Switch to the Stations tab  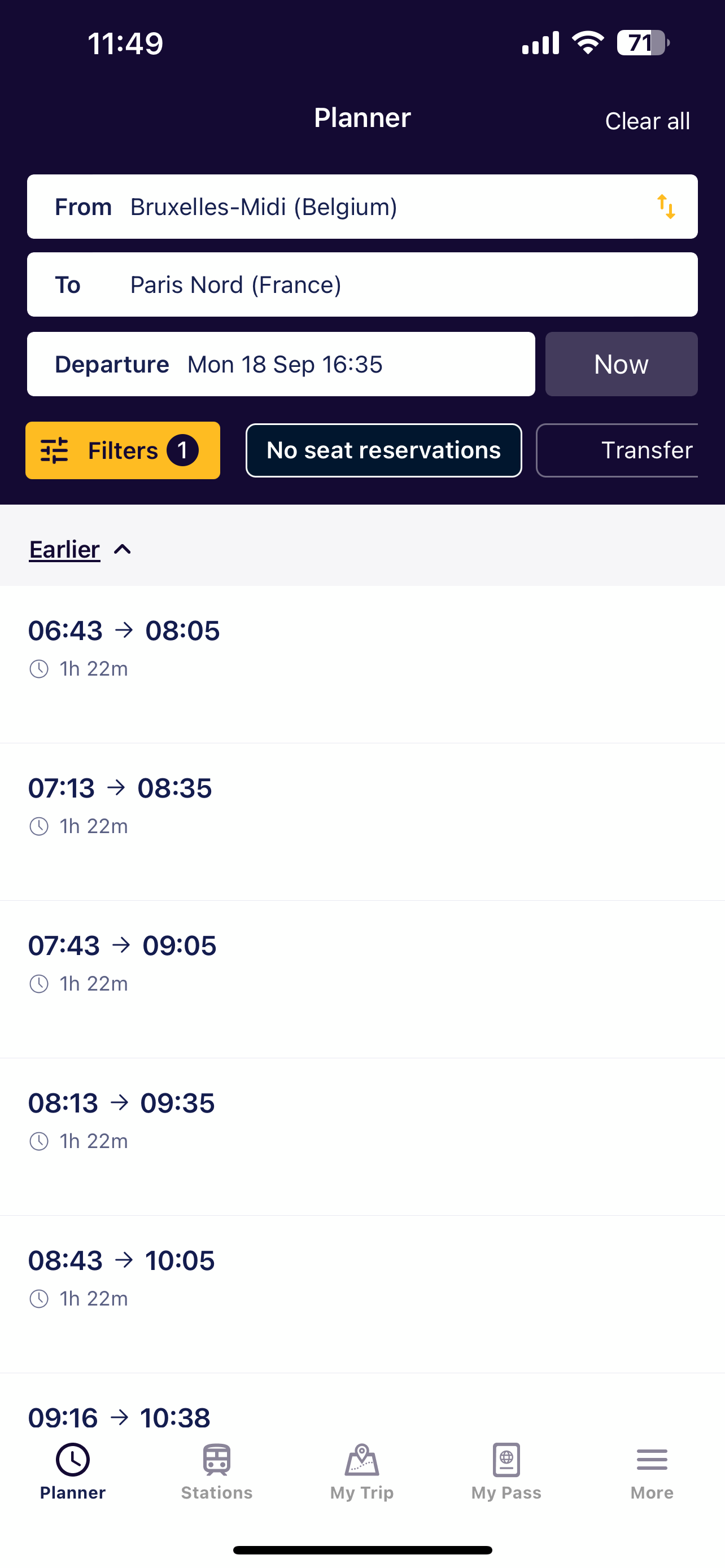(x=217, y=1472)
